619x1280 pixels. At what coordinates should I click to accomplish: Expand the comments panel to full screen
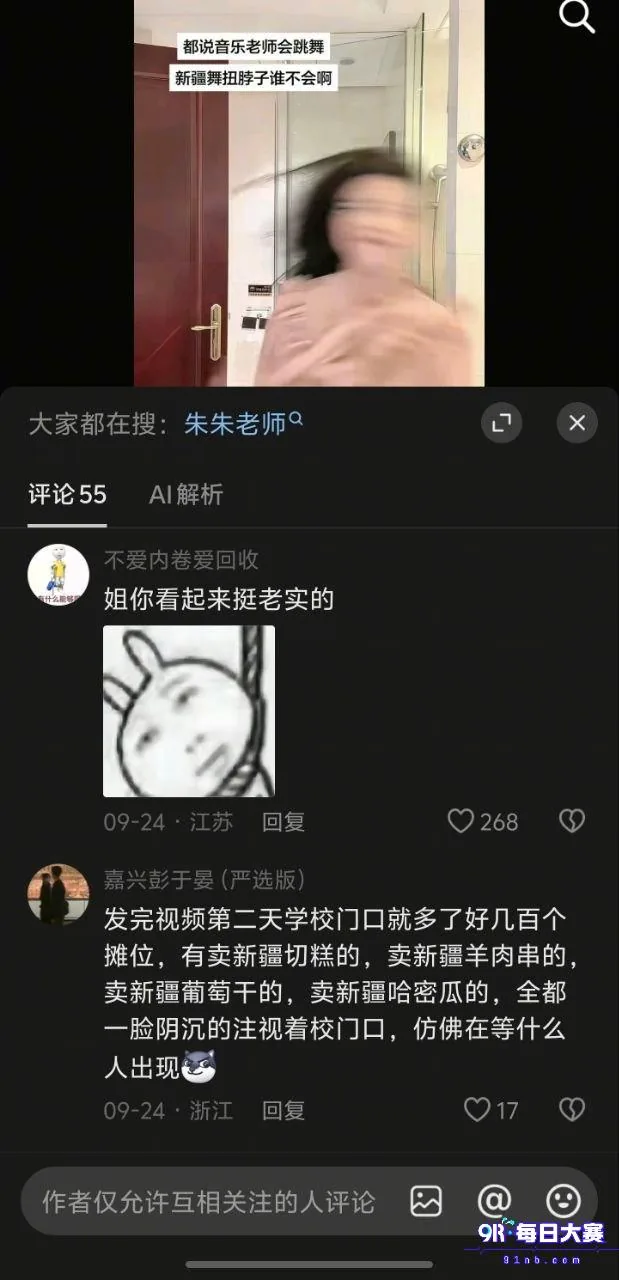[x=502, y=423]
